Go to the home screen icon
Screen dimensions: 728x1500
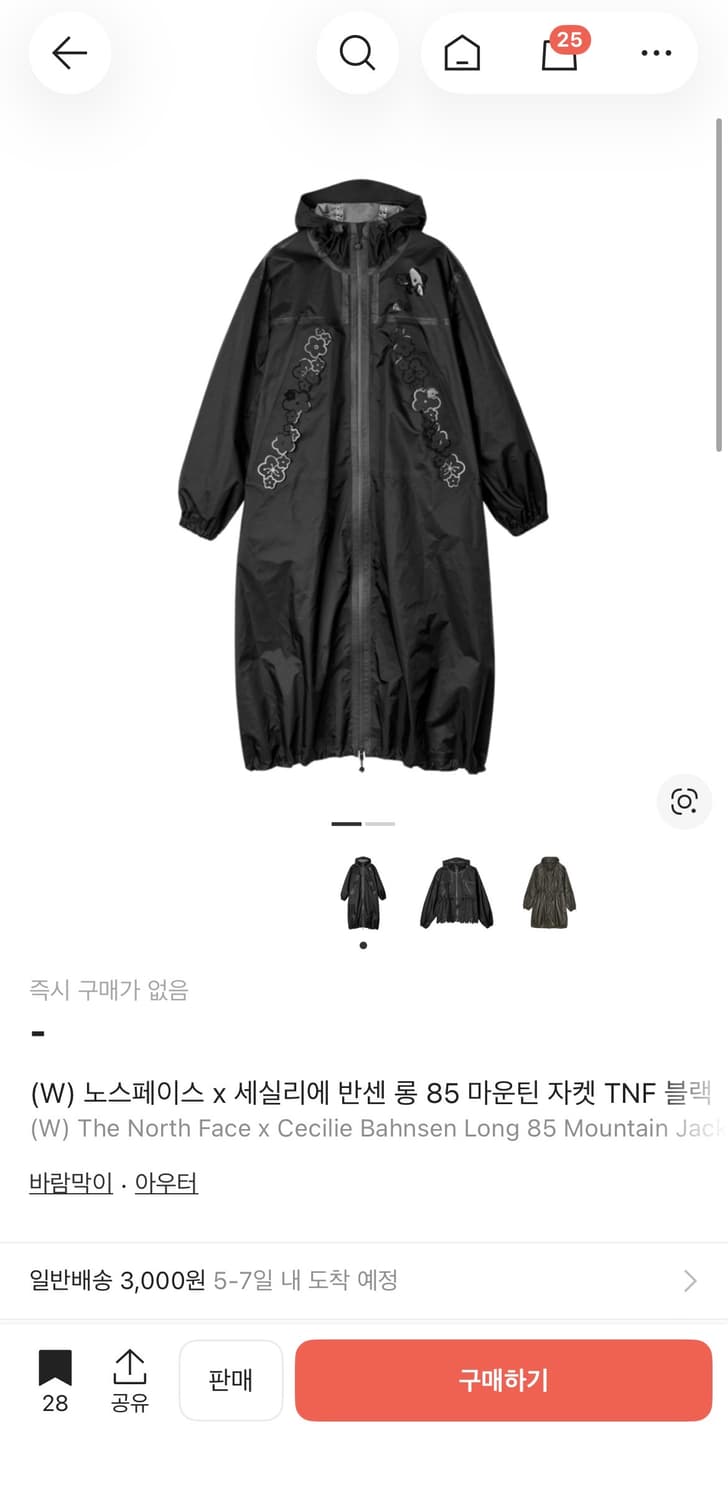[x=460, y=53]
